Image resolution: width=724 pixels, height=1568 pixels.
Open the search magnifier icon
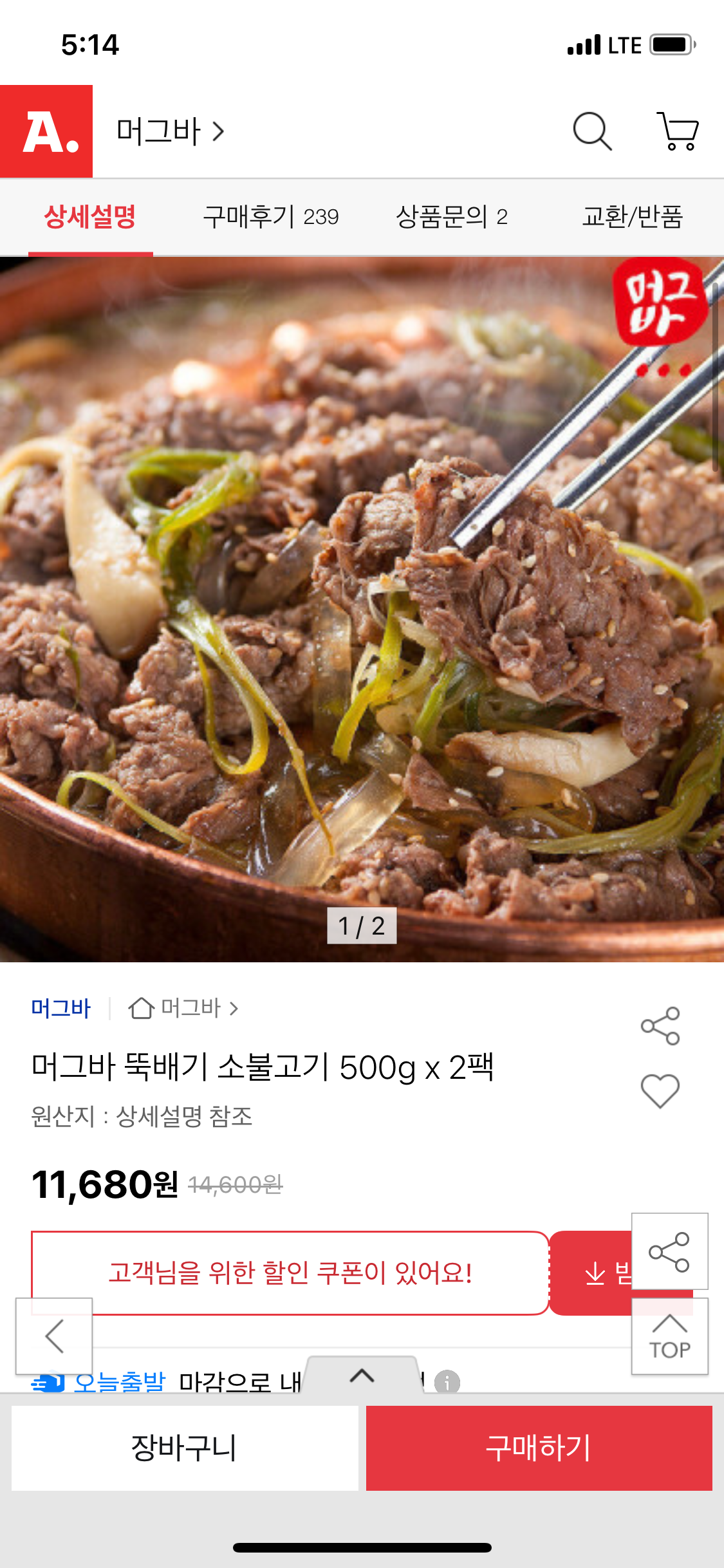591,131
